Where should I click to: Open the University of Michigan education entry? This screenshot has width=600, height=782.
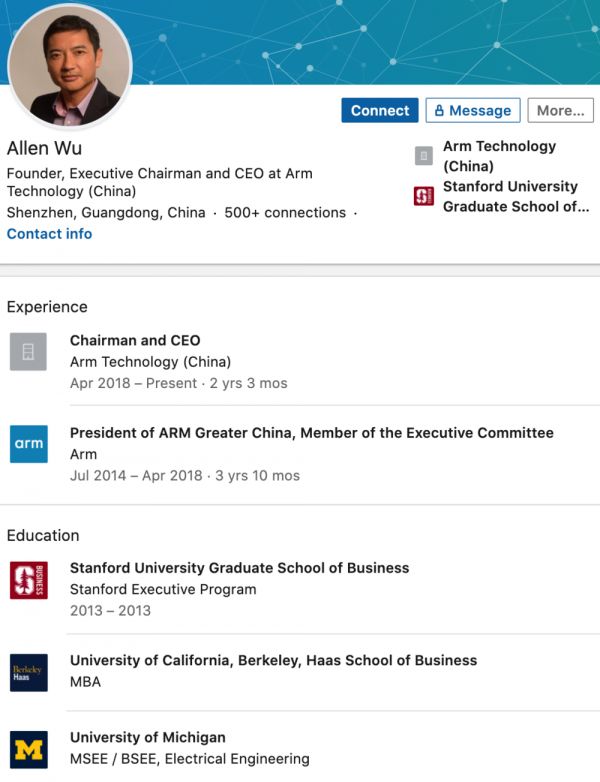147,738
